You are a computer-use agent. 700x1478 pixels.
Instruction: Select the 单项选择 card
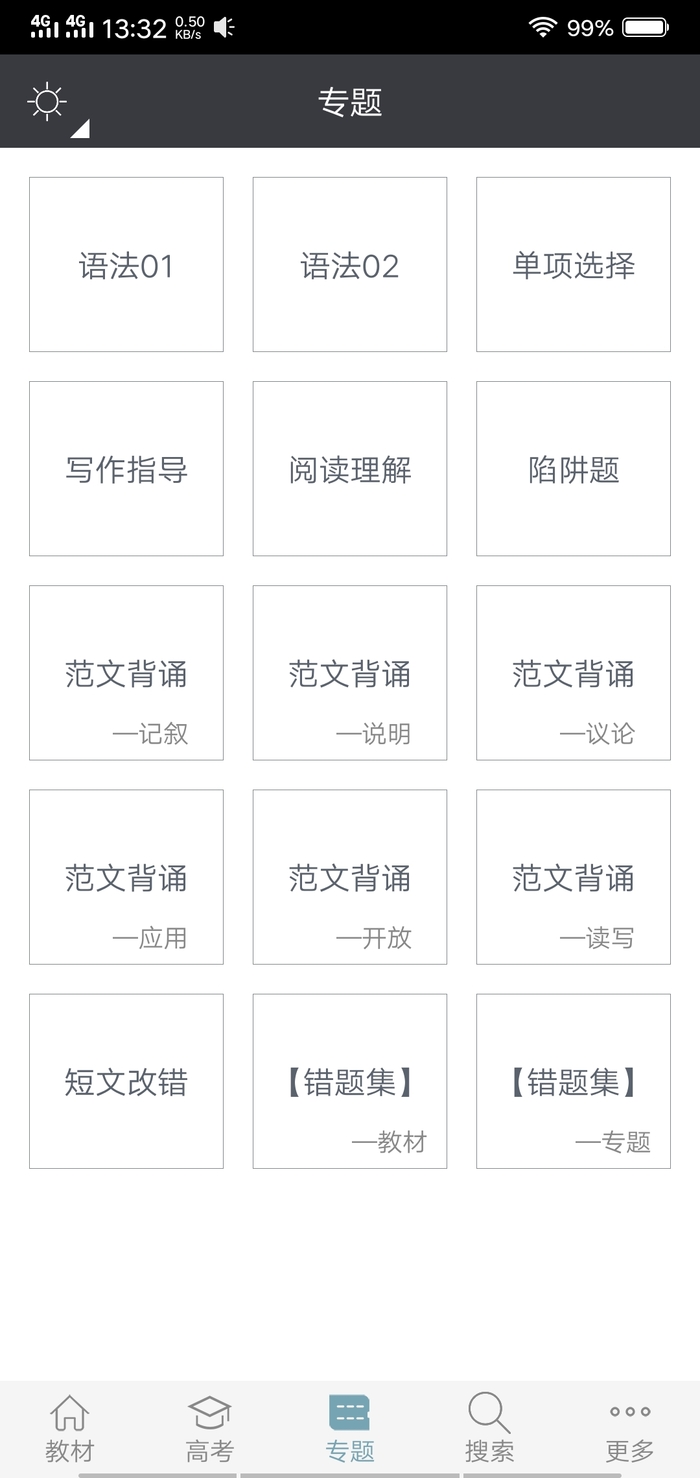pos(573,265)
